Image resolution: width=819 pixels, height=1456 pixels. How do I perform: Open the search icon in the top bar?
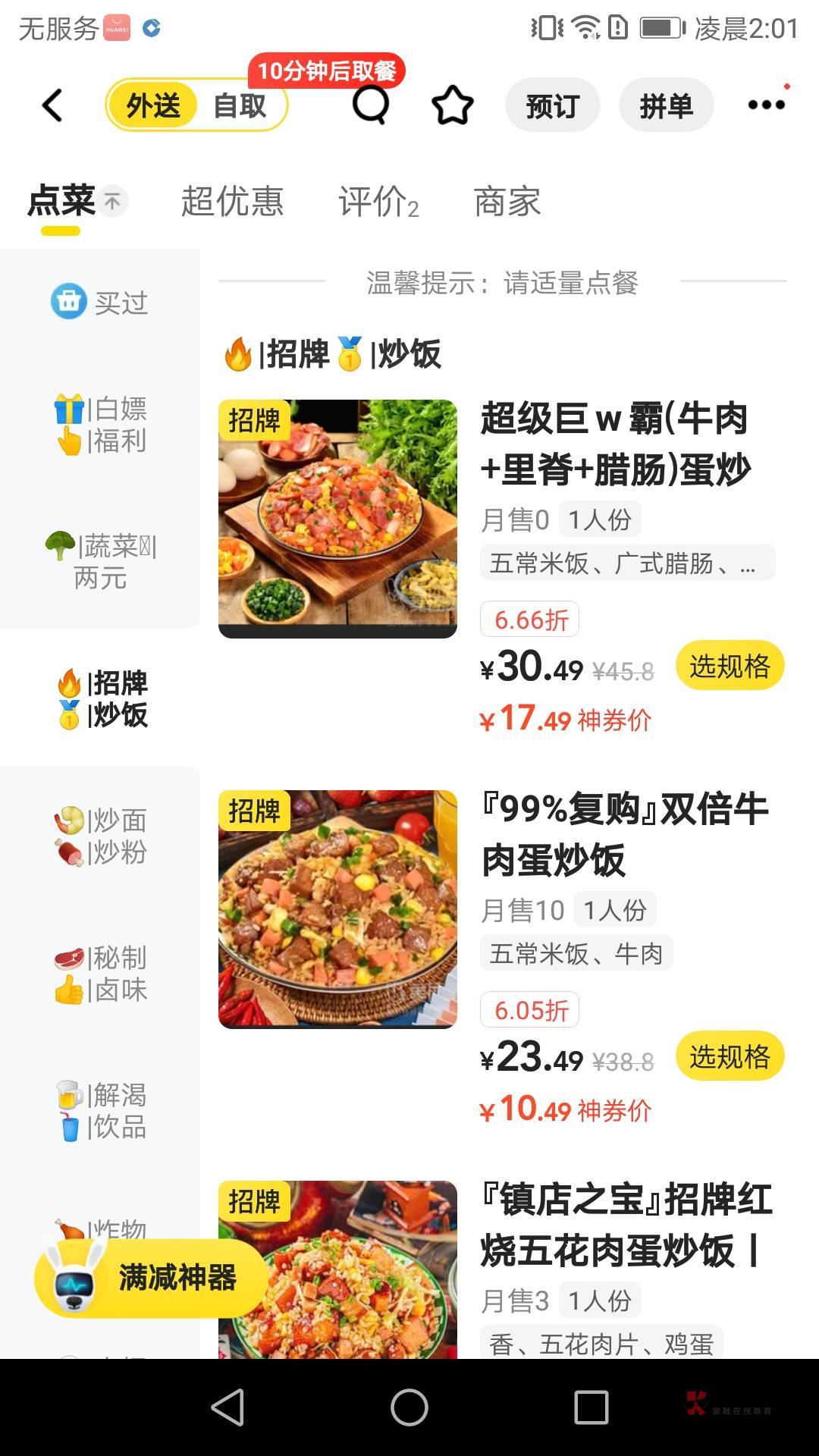(x=371, y=105)
